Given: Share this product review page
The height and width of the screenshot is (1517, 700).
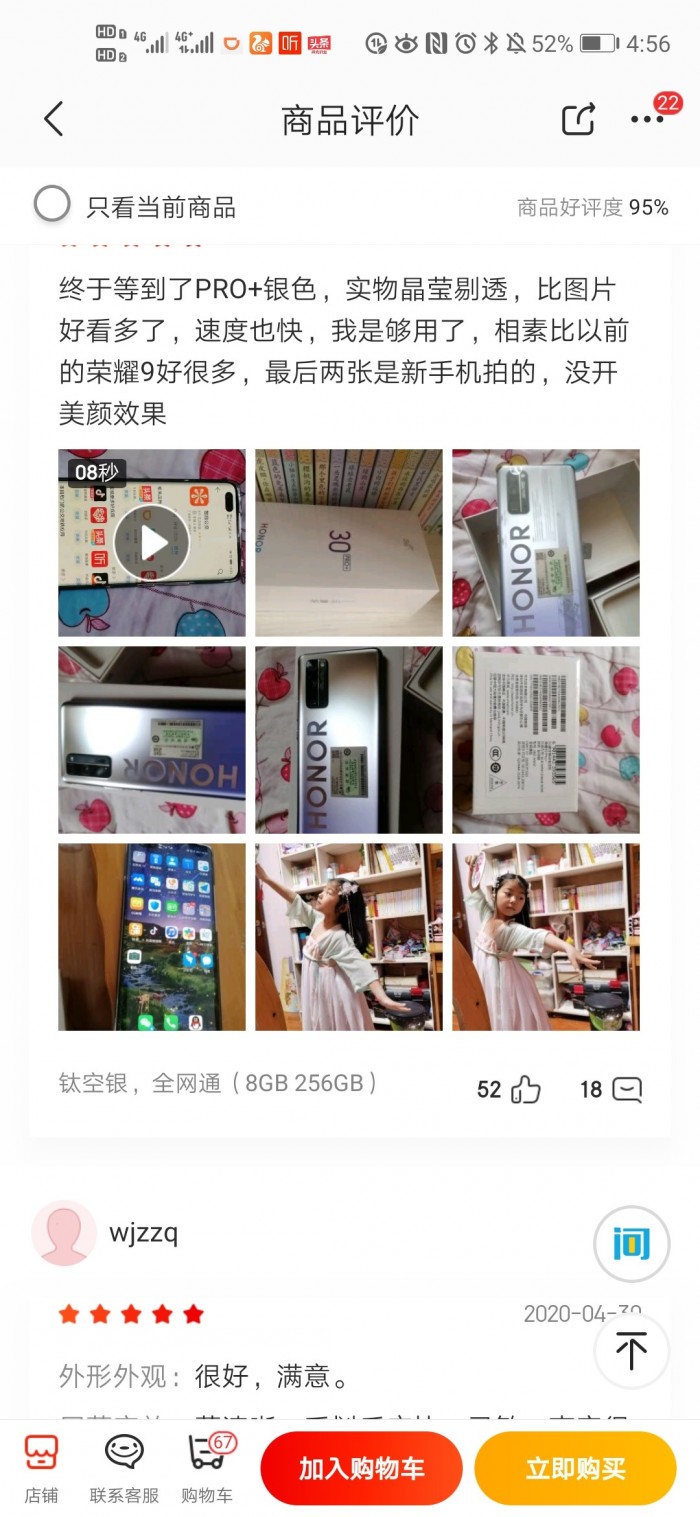Looking at the screenshot, I should [x=578, y=119].
